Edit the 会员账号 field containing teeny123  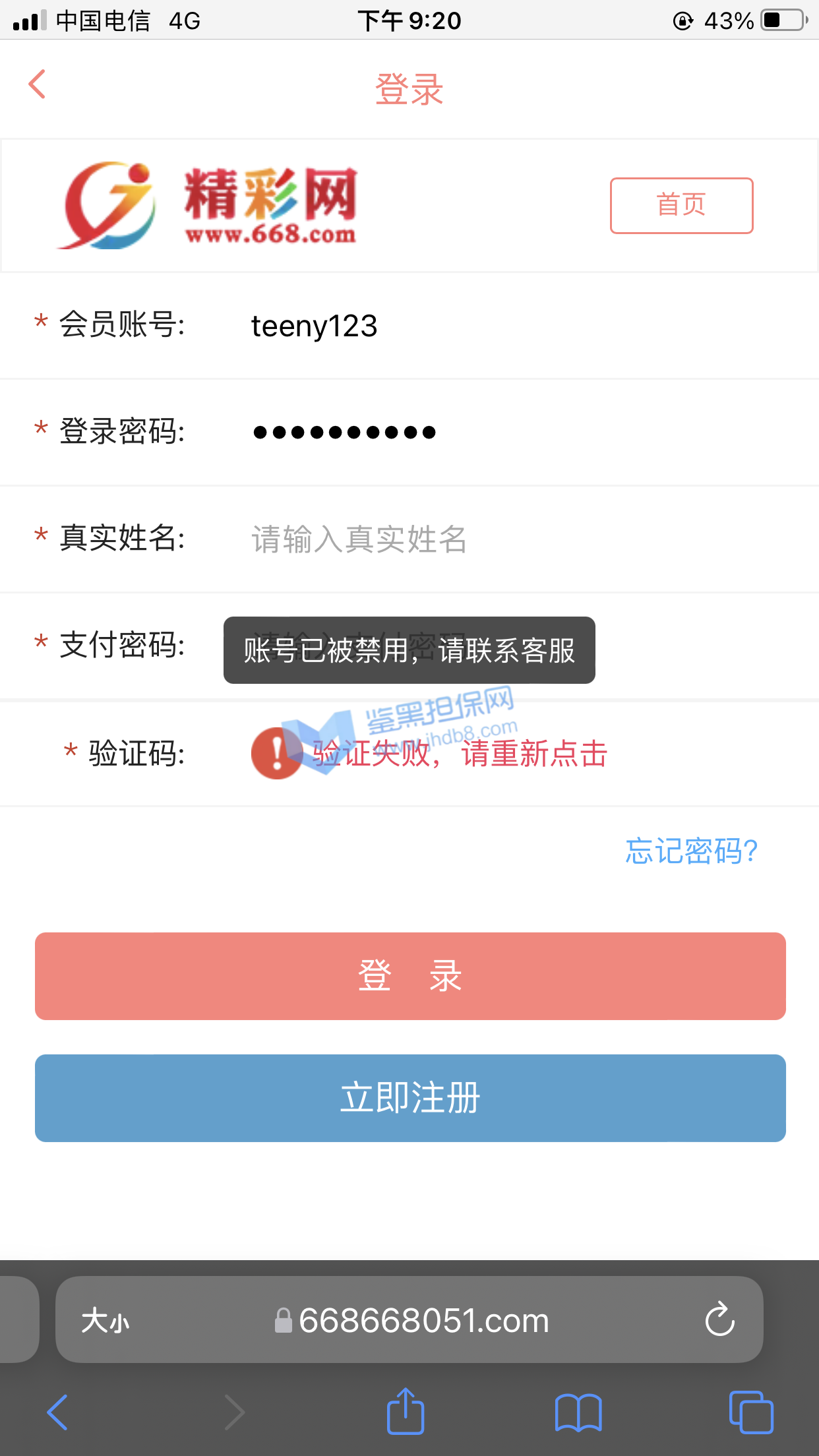[x=462, y=326]
